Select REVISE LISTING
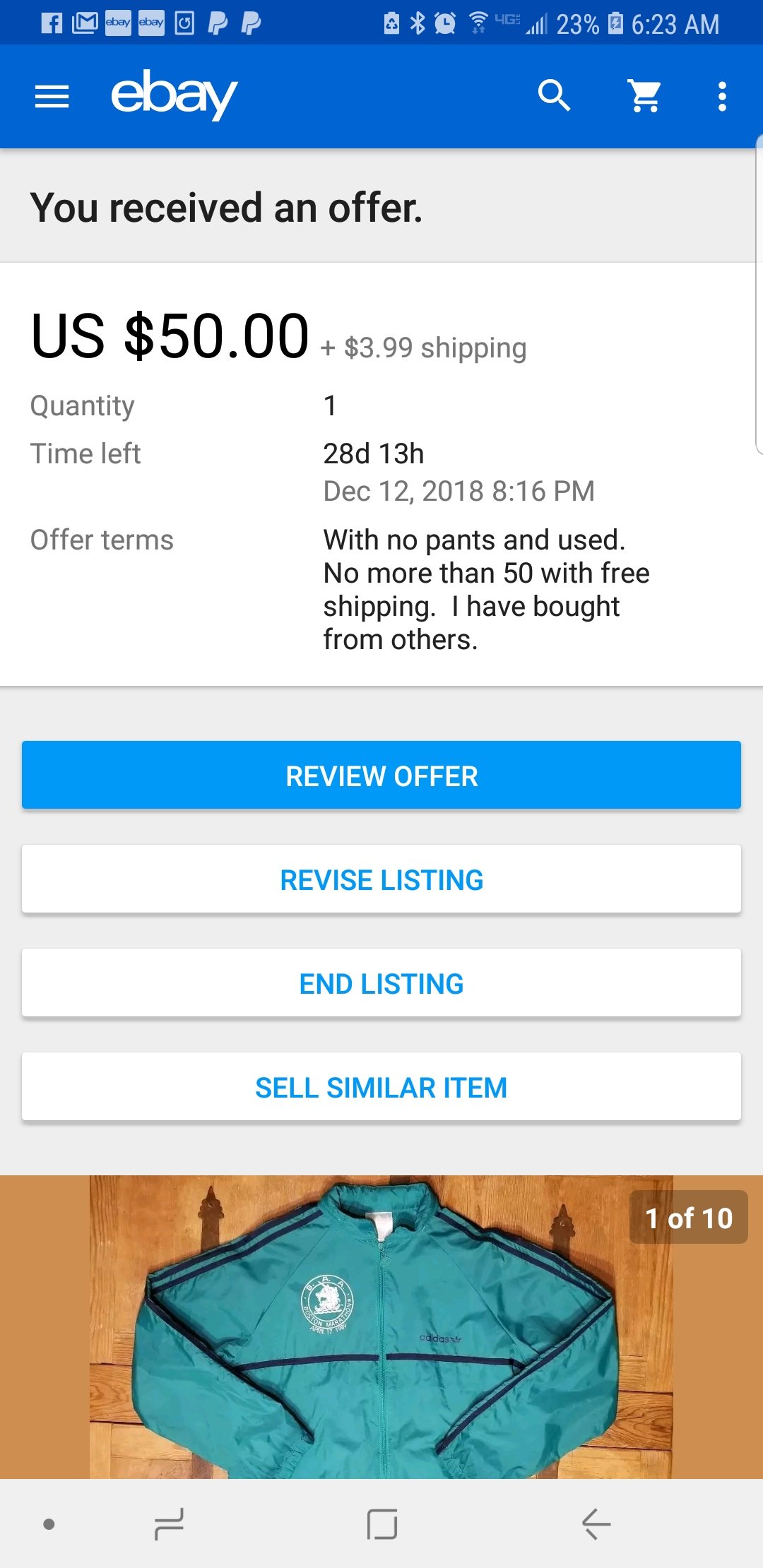 (381, 879)
